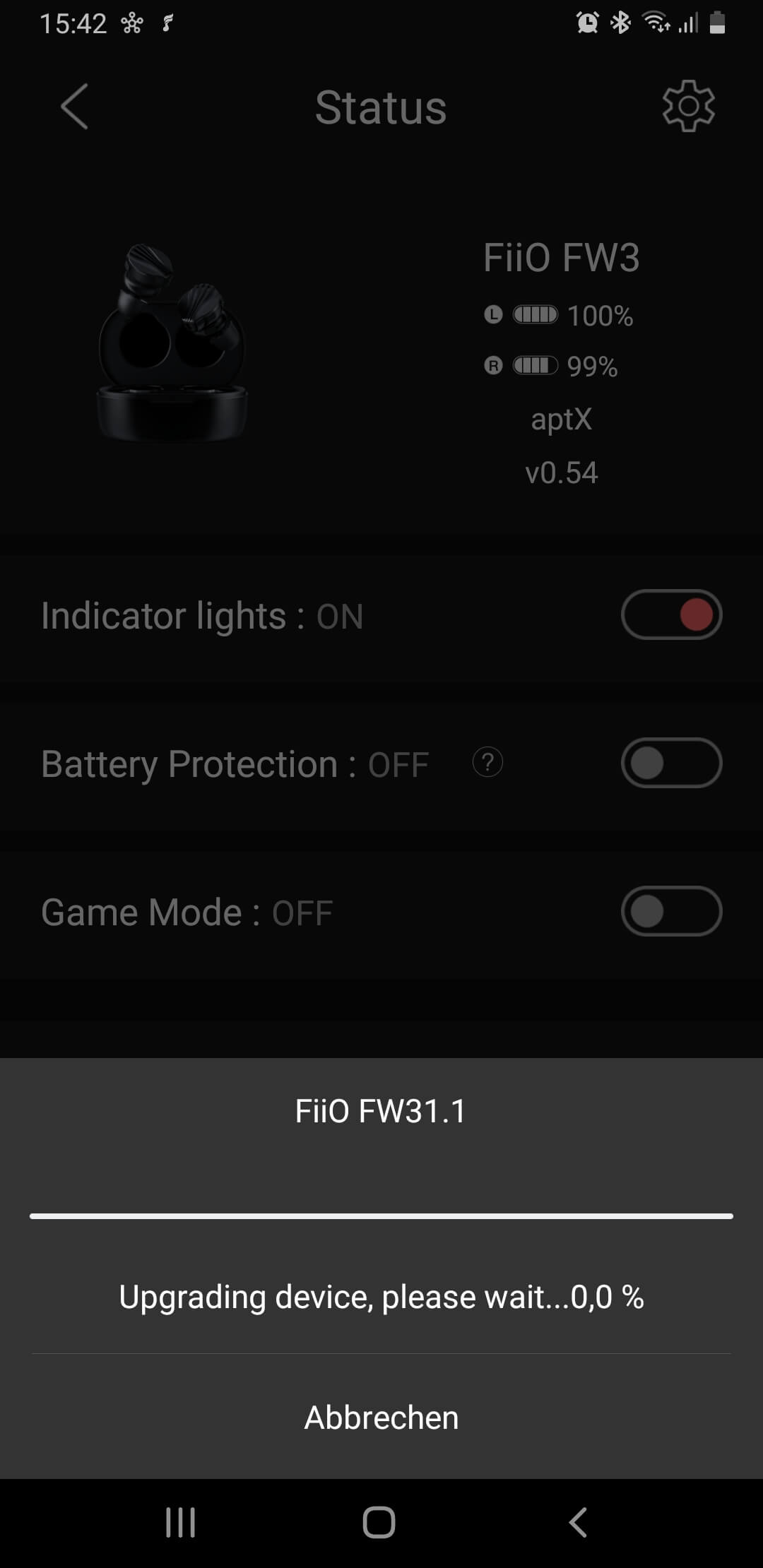Open the recent apps view
The height and width of the screenshot is (1568, 763).
(180, 1522)
